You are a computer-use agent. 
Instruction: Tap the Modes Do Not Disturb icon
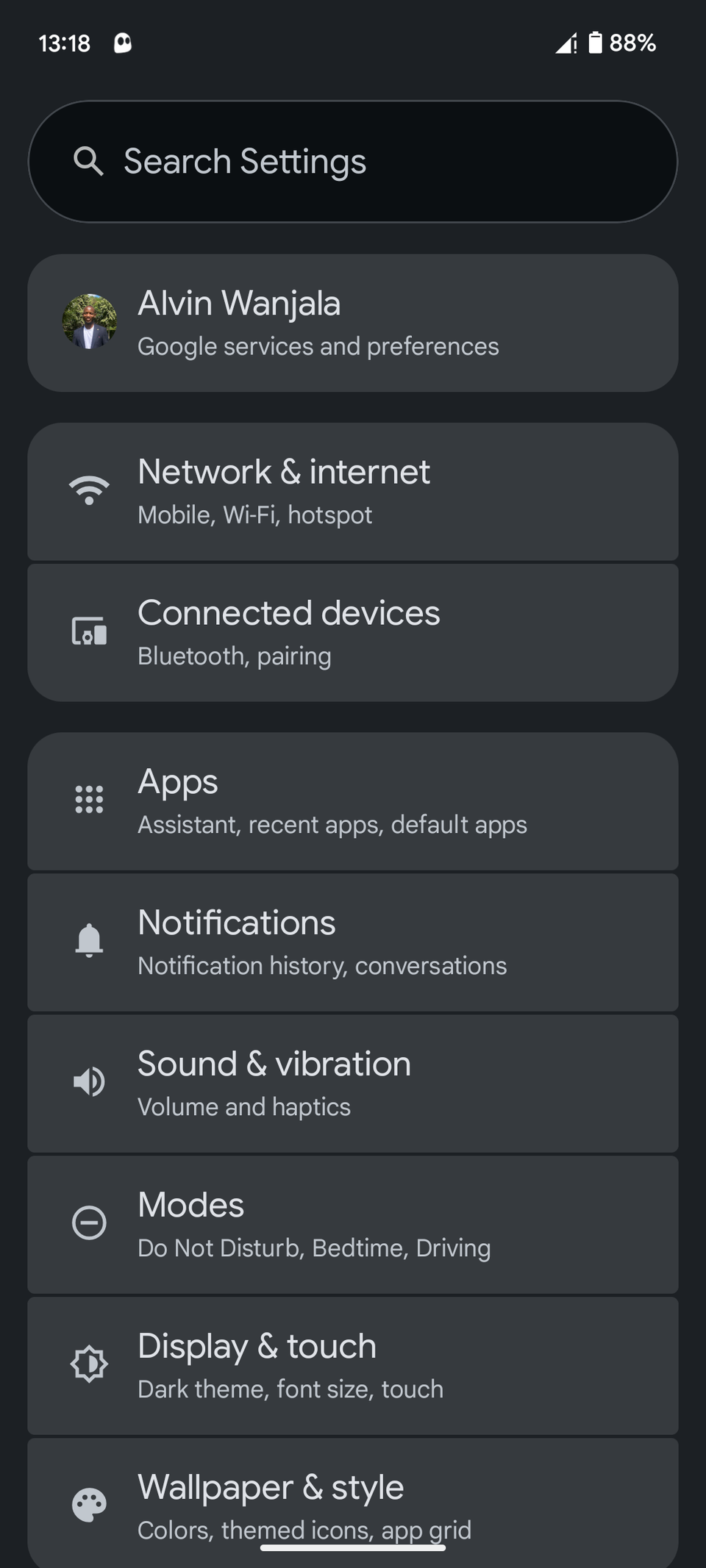88,1222
